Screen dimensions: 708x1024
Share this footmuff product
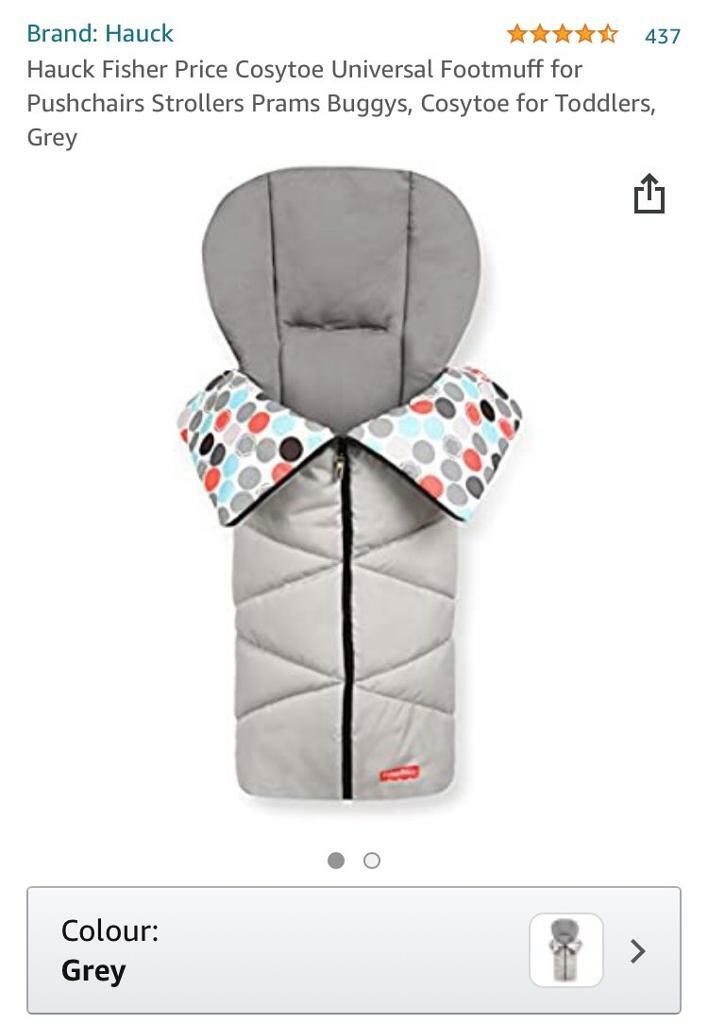[x=649, y=194]
